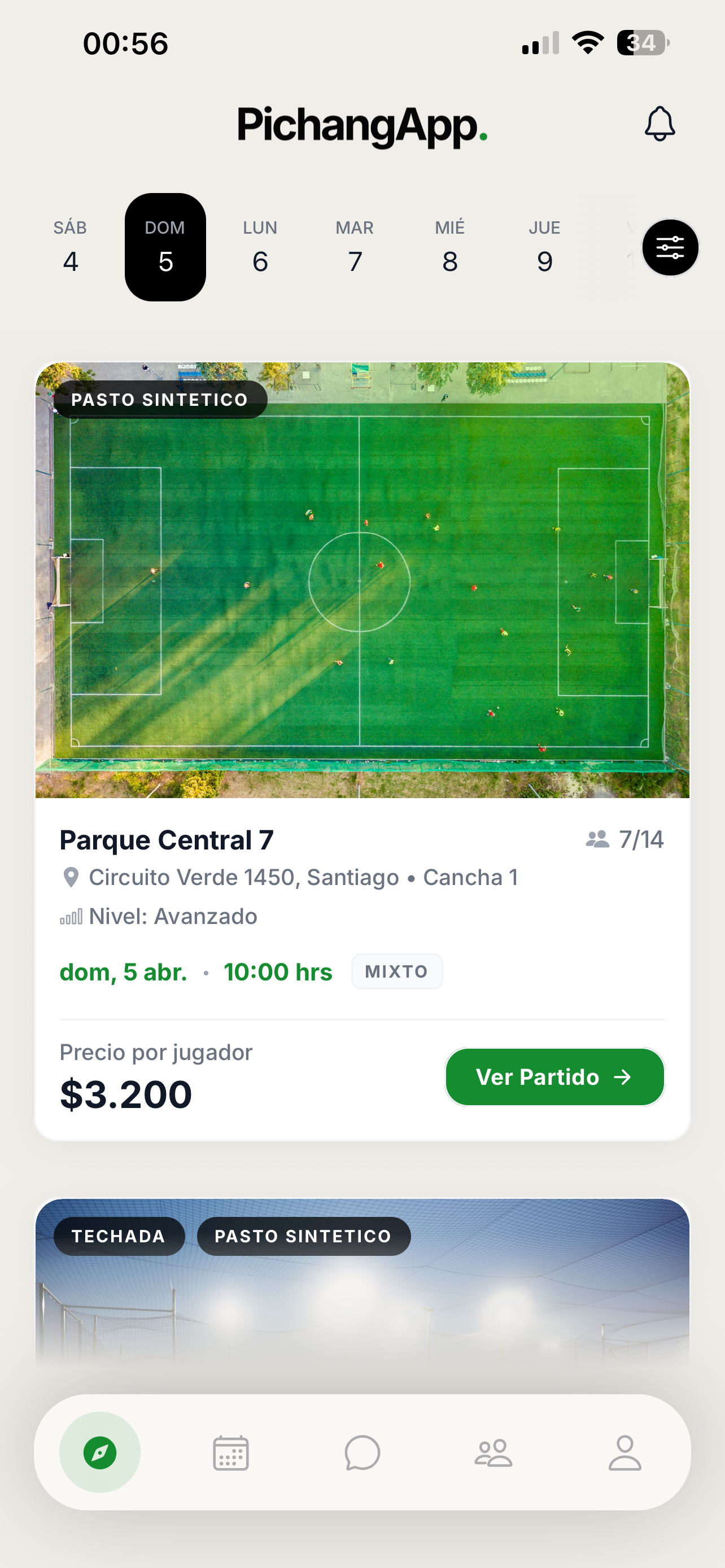725x1568 pixels.
Task: Go to the explore compass tab
Action: (100, 1452)
